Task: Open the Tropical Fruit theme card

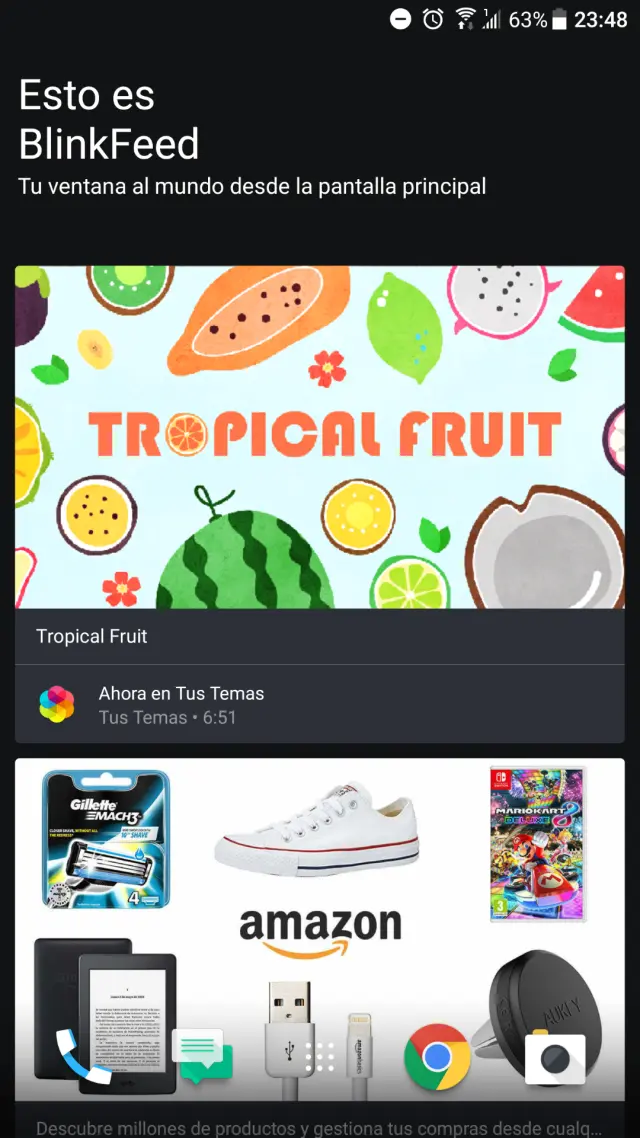Action: pos(320,437)
